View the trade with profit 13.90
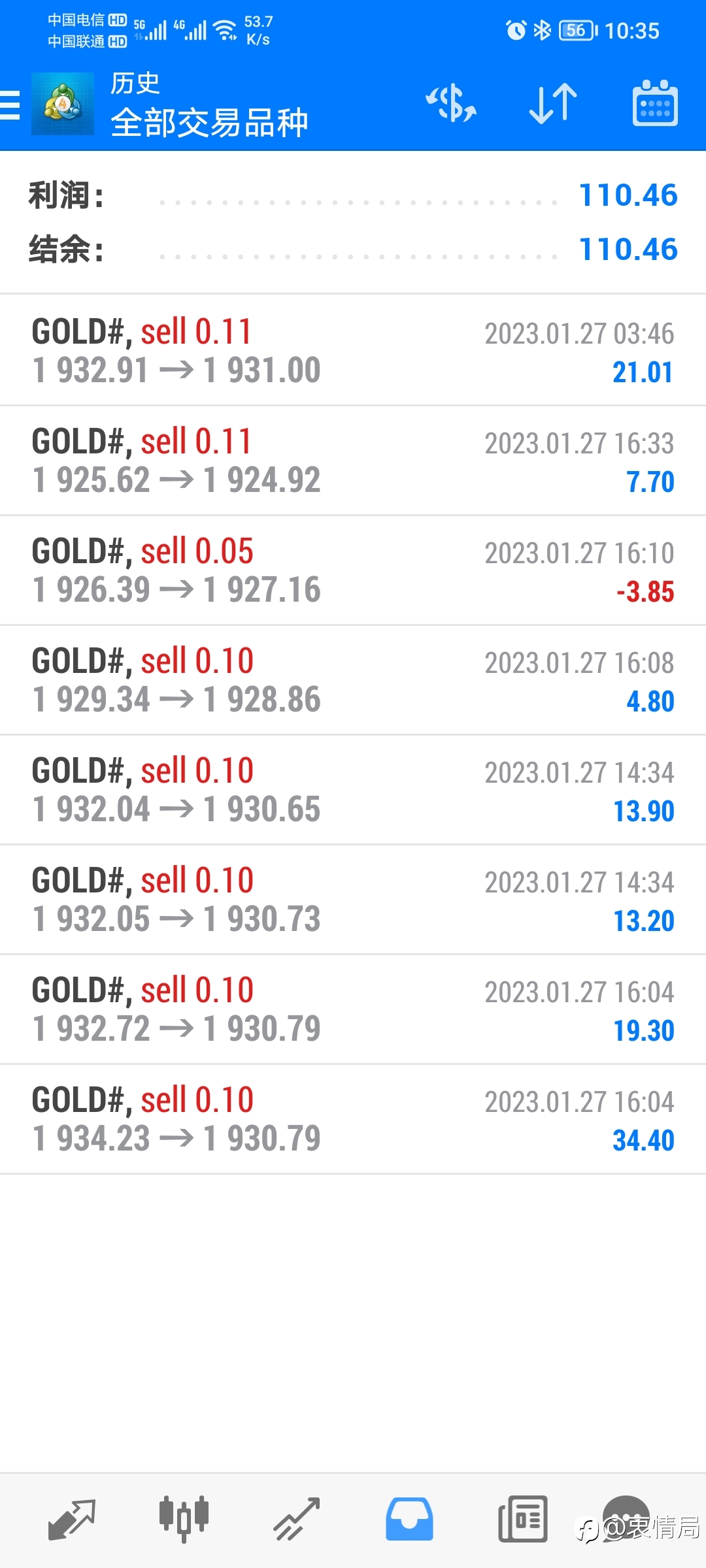706x1568 pixels. click(x=353, y=790)
